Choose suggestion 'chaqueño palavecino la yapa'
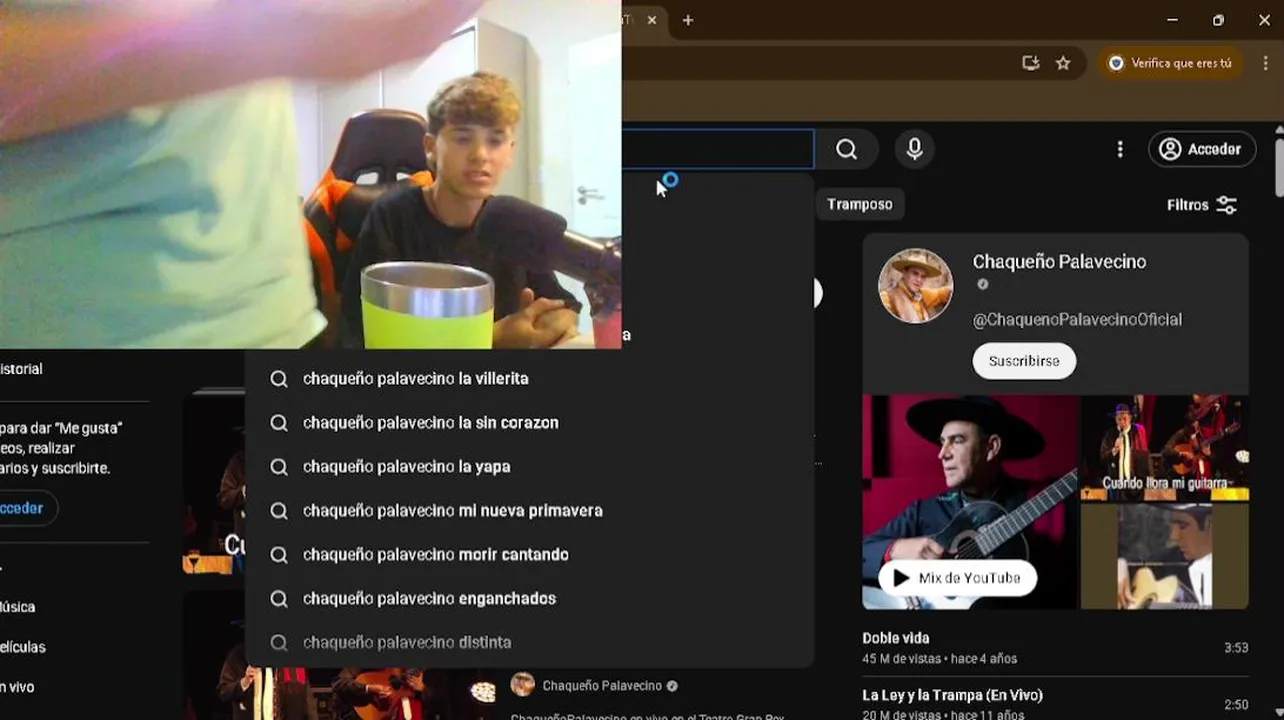Viewport: 1284px width, 720px height. [x=406, y=467]
